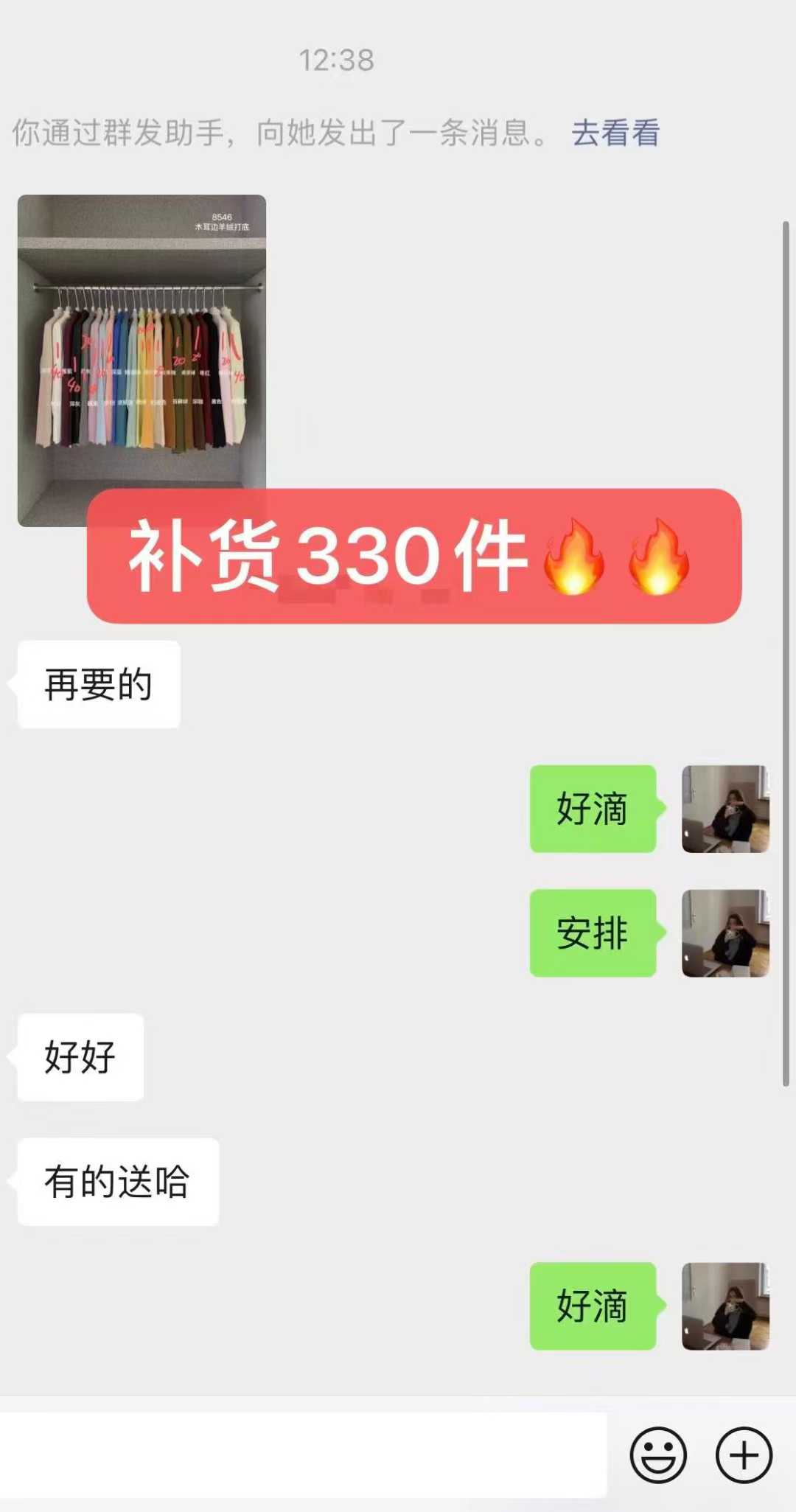Viewport: 796px width, 1512px height.
Task: Open the emoji picker
Action: (x=658, y=1455)
